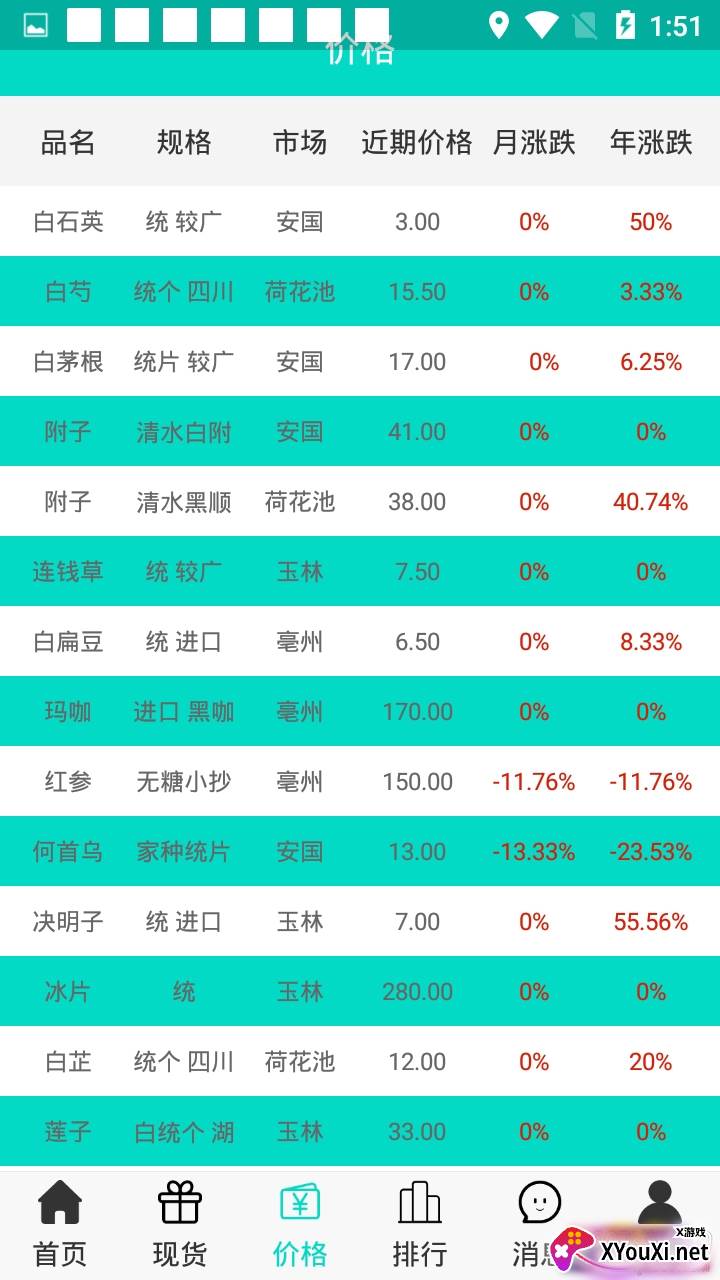Select 附子 清水白附 row
The width and height of the screenshot is (720, 1280).
[360, 431]
